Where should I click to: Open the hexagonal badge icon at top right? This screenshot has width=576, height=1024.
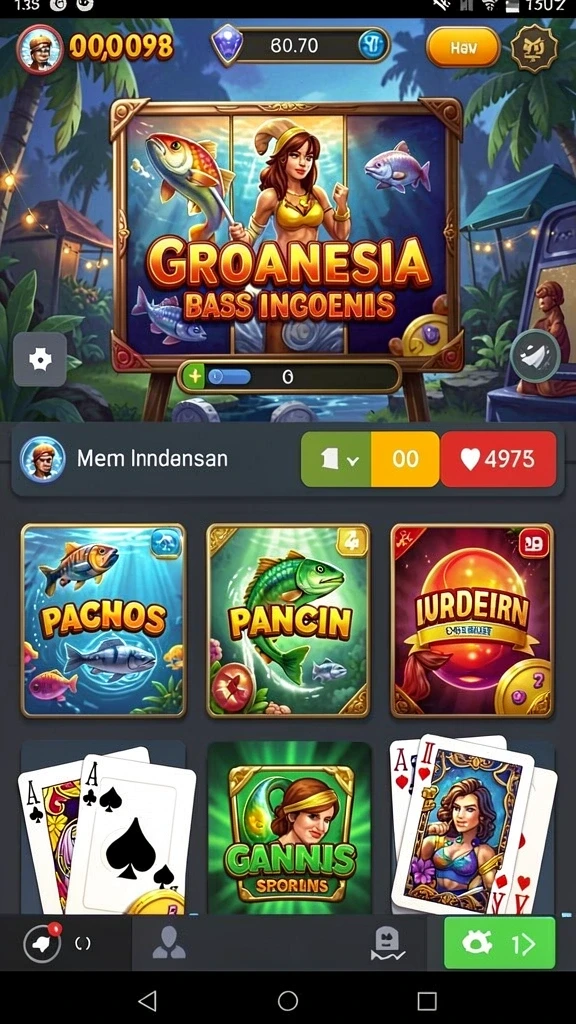(534, 48)
